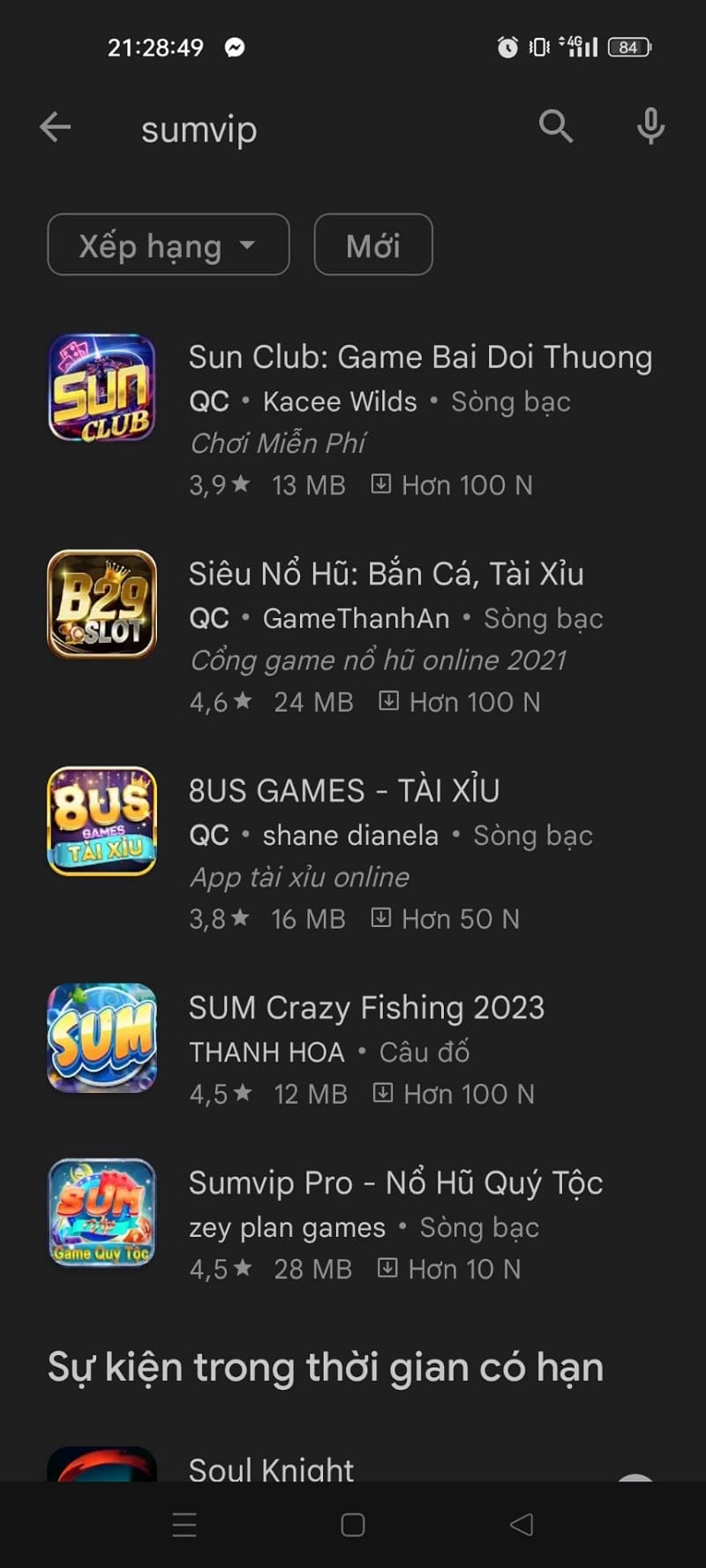Open the Soul Knight thumbnail icon
Viewport: 706px width, 1568px height.
click(x=101, y=1466)
